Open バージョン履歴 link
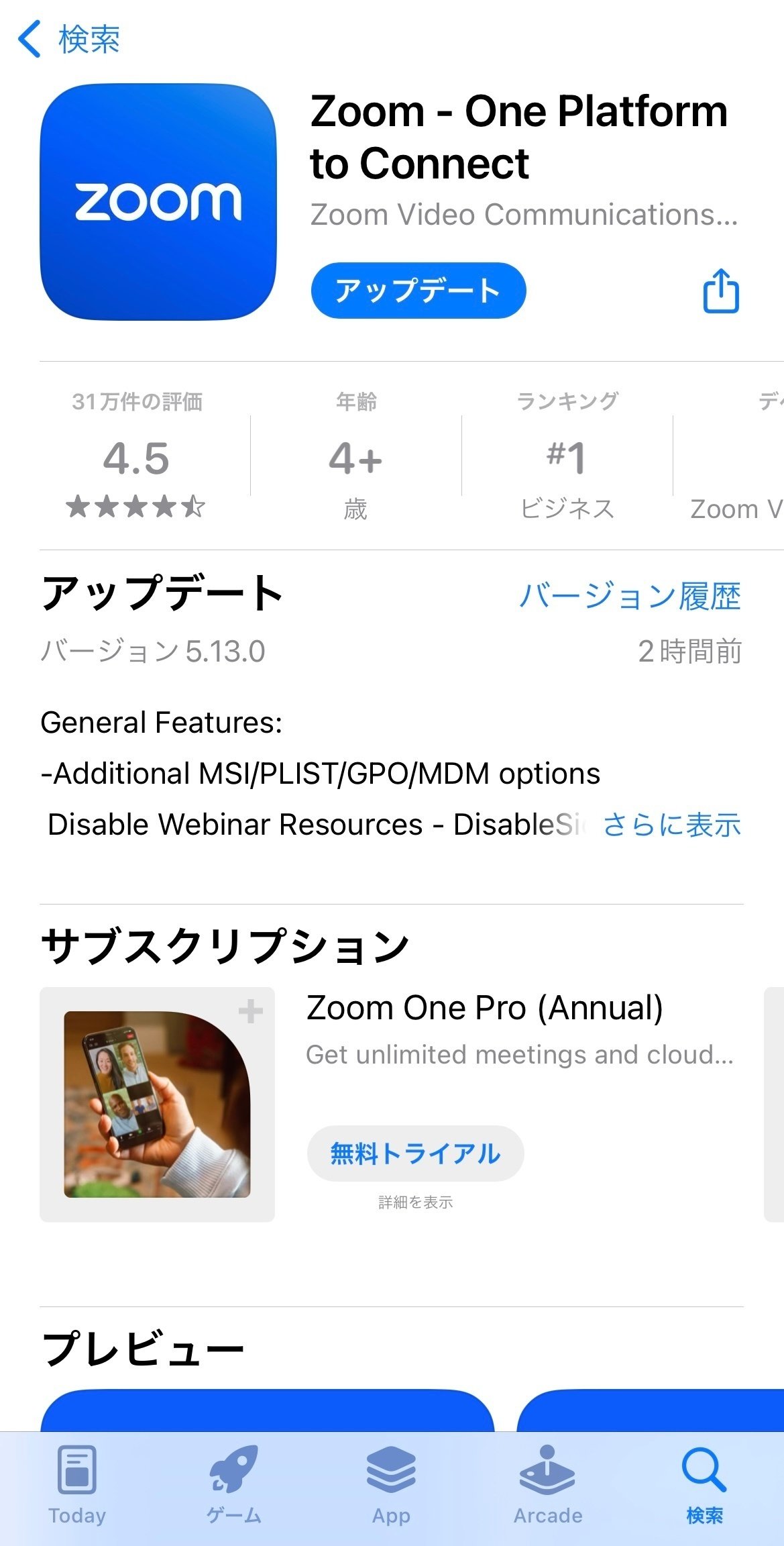Screen dimensions: 784x1546 (x=630, y=596)
